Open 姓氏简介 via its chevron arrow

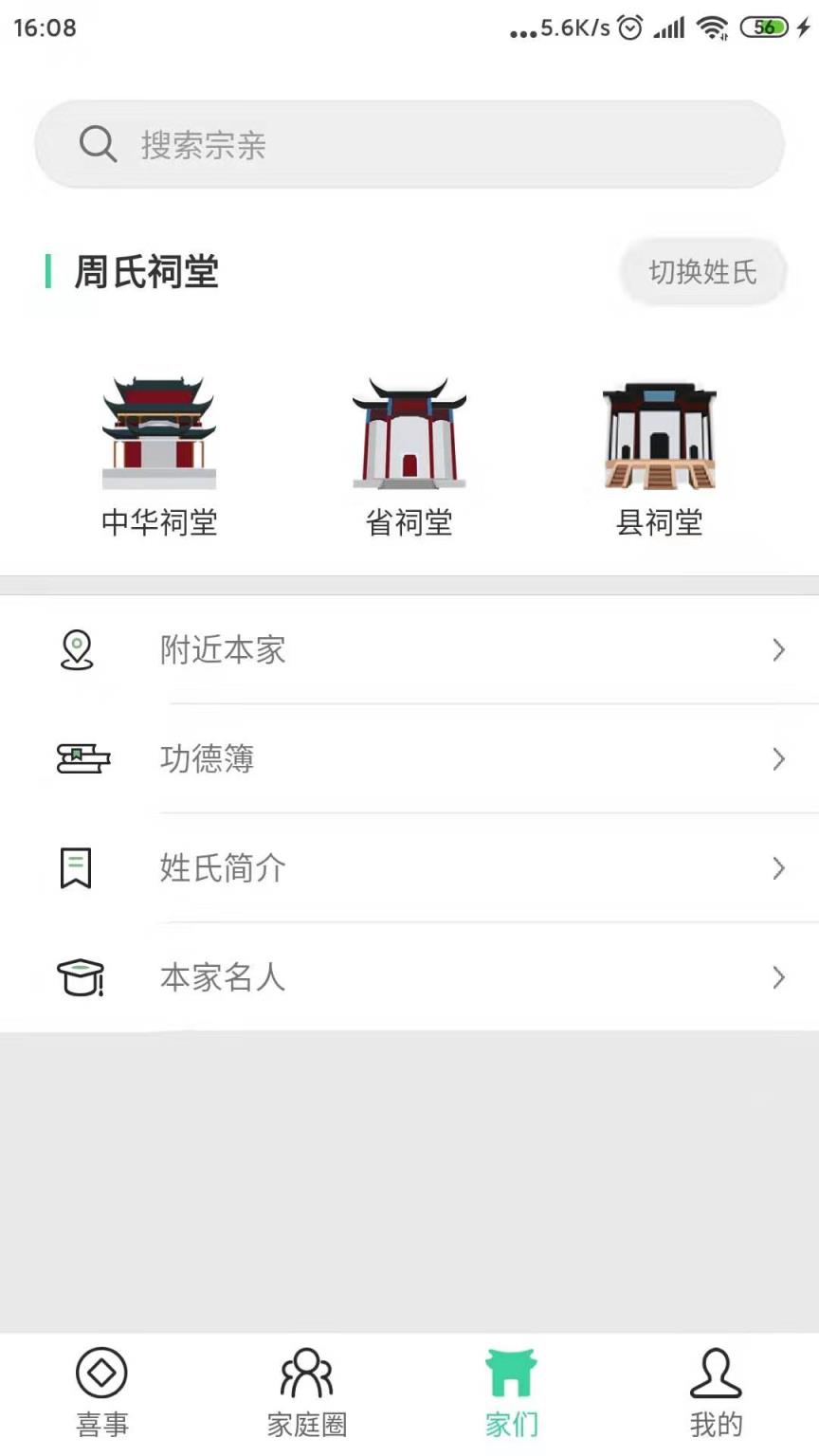(x=779, y=868)
